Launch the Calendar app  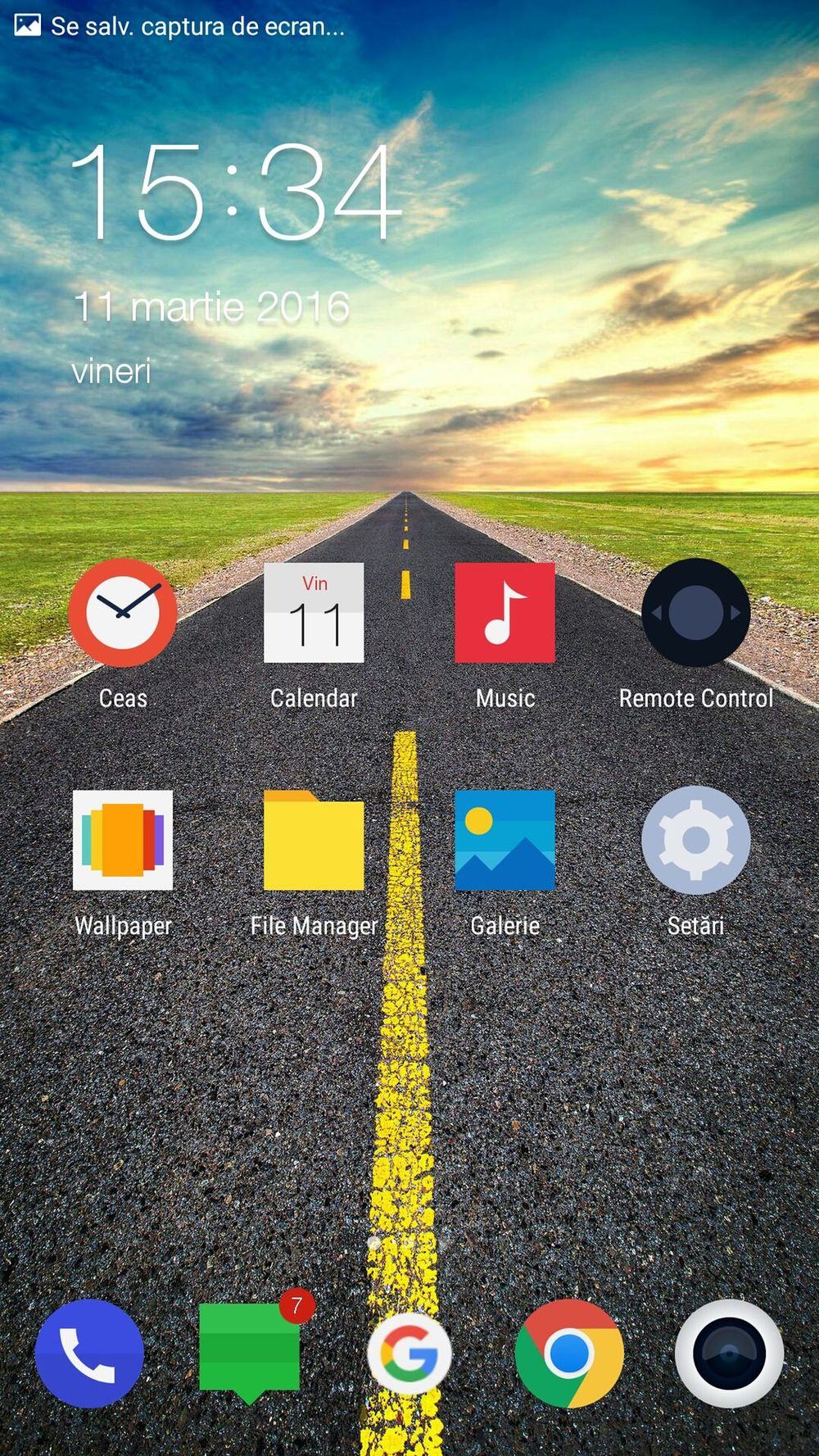pyautogui.click(x=314, y=612)
